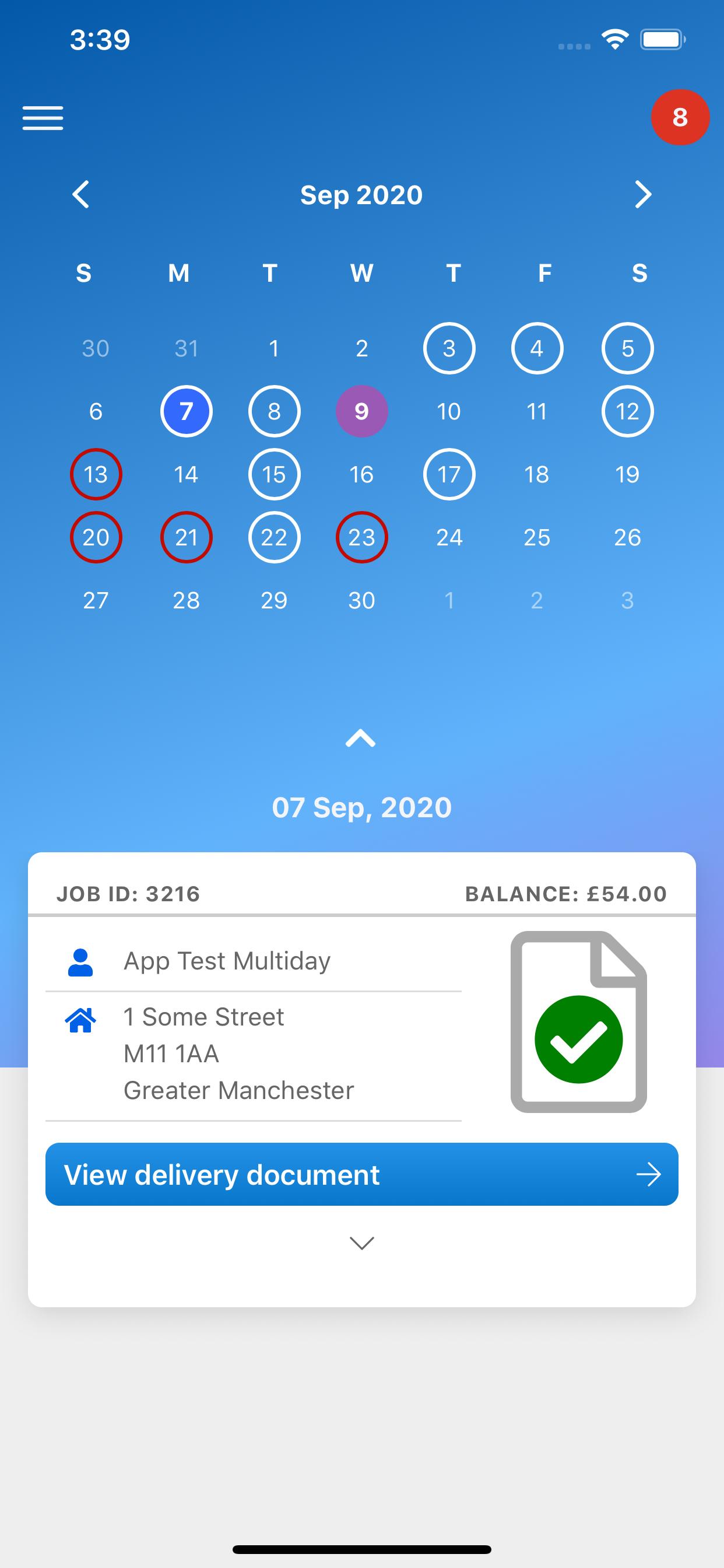Open the signed document icon
Viewport: 724px width, 1568px height.
(x=578, y=1021)
